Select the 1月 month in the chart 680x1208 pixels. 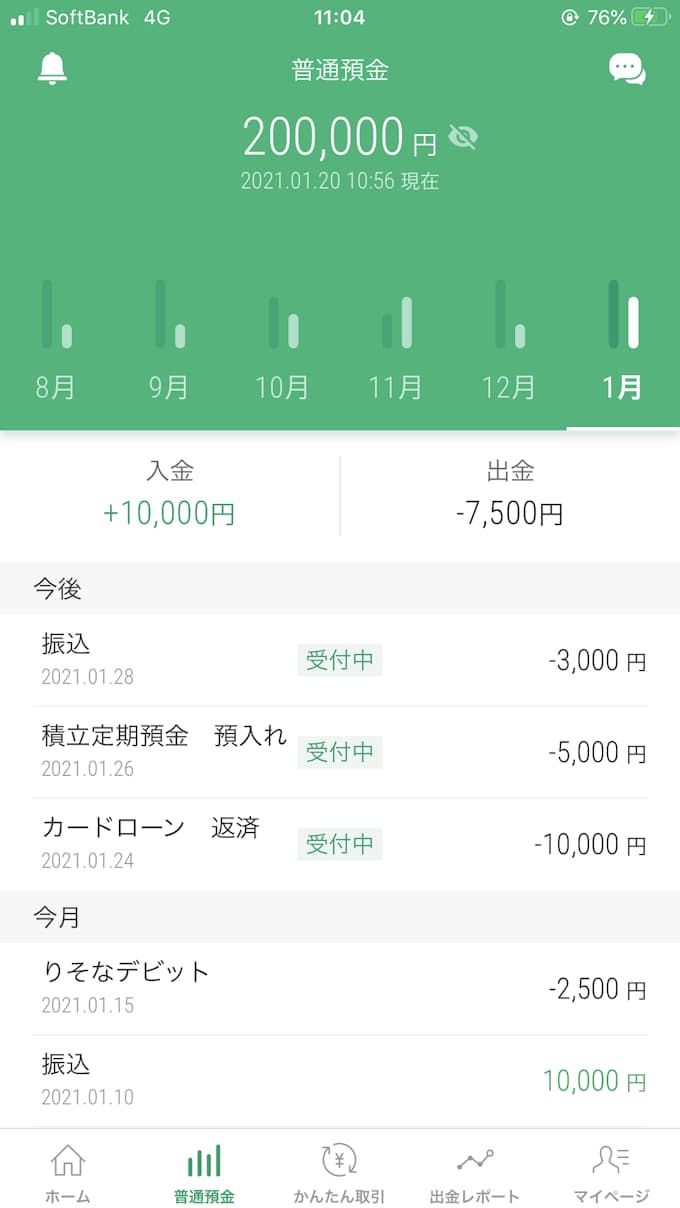(x=622, y=340)
